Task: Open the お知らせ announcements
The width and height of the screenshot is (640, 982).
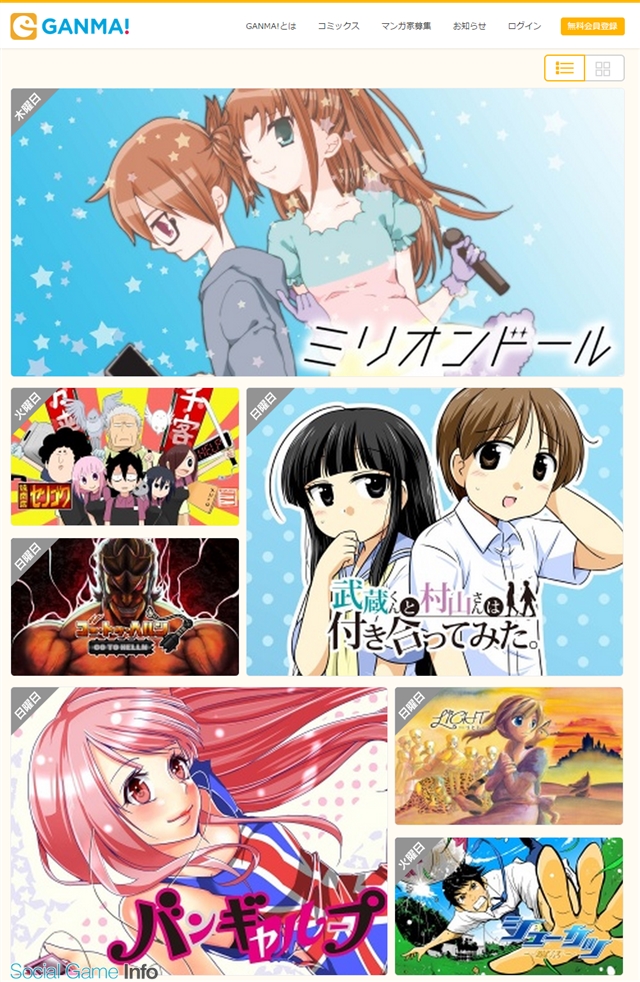Action: pos(469,26)
